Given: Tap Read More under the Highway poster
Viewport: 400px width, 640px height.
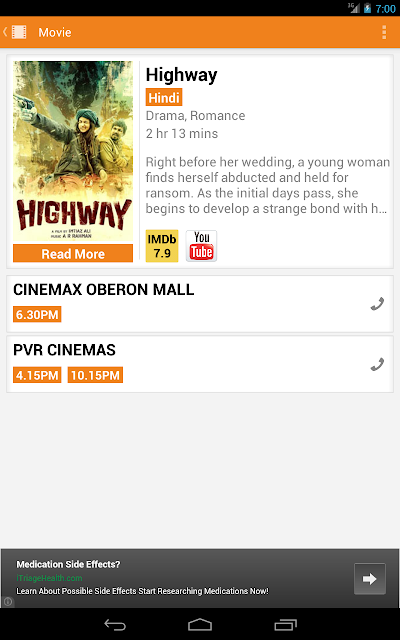Looking at the screenshot, I should click(73, 253).
